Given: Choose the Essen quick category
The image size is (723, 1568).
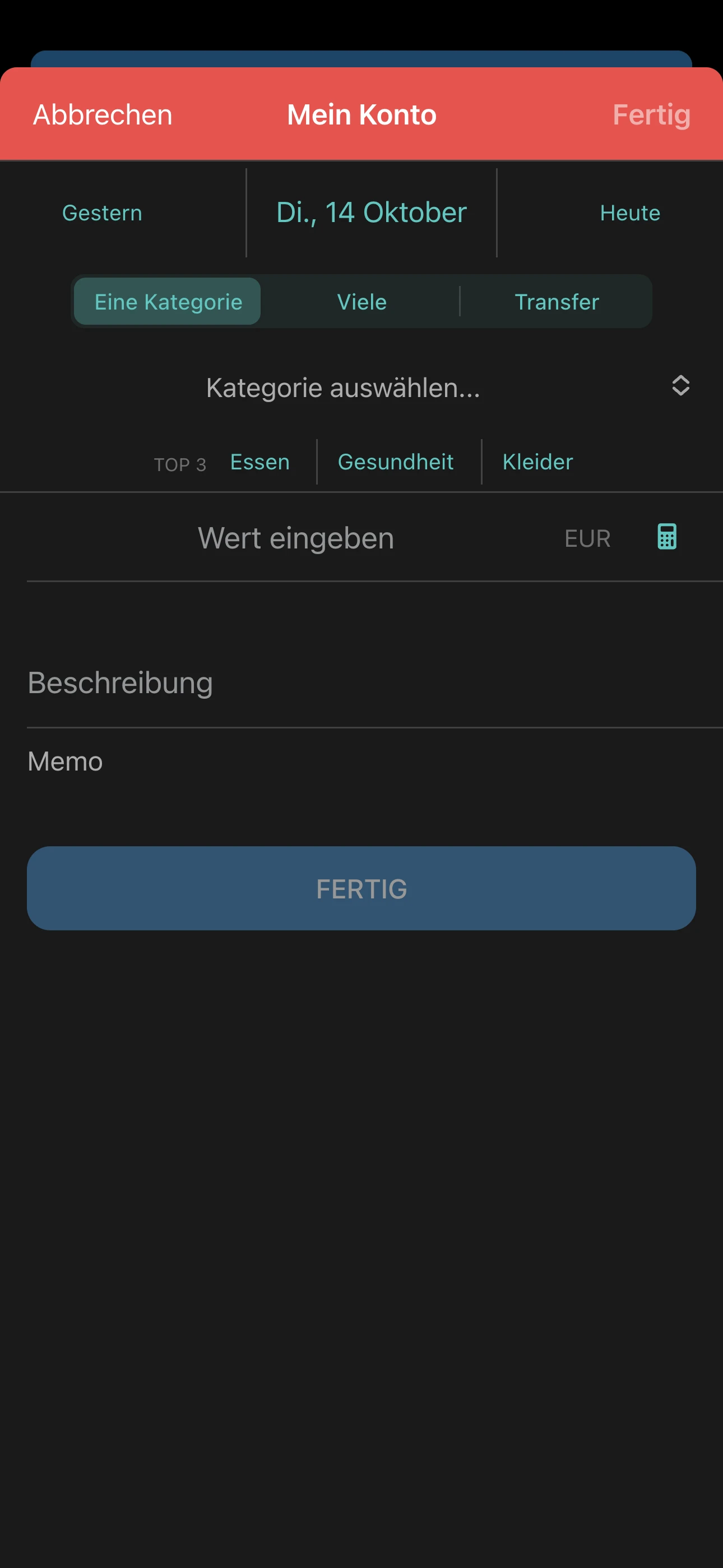Looking at the screenshot, I should click(x=260, y=462).
